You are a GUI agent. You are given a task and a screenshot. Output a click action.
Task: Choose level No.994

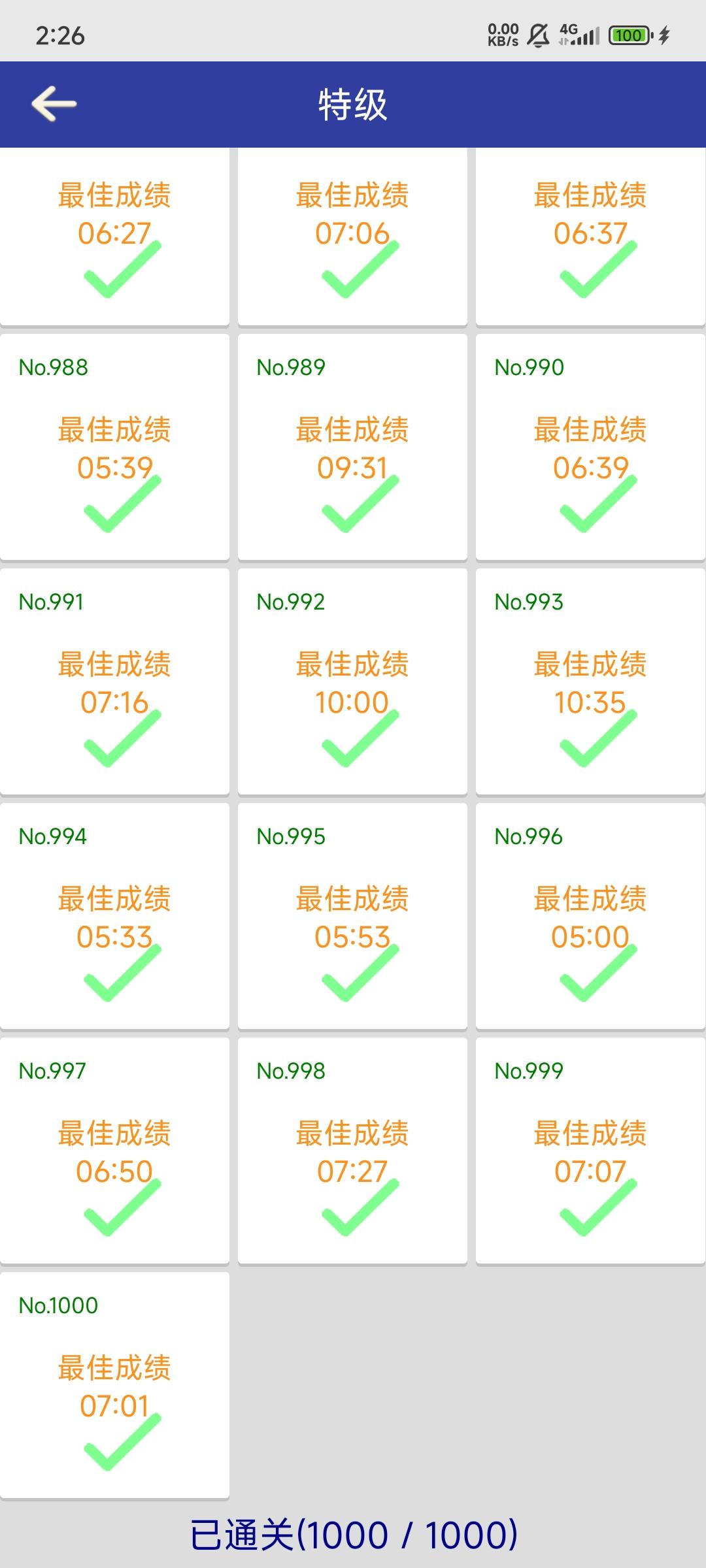click(114, 916)
